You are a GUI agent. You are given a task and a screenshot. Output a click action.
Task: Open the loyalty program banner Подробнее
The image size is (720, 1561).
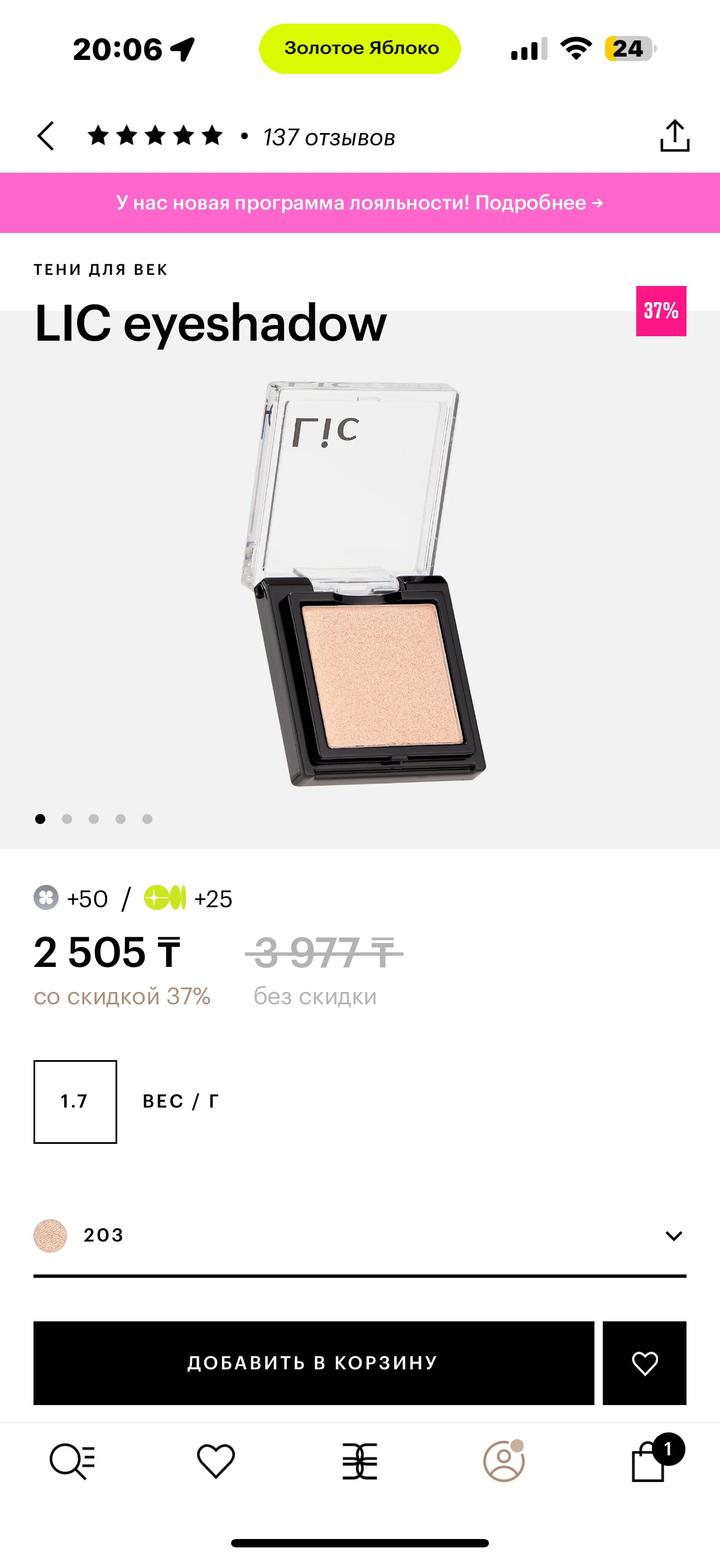coord(360,203)
